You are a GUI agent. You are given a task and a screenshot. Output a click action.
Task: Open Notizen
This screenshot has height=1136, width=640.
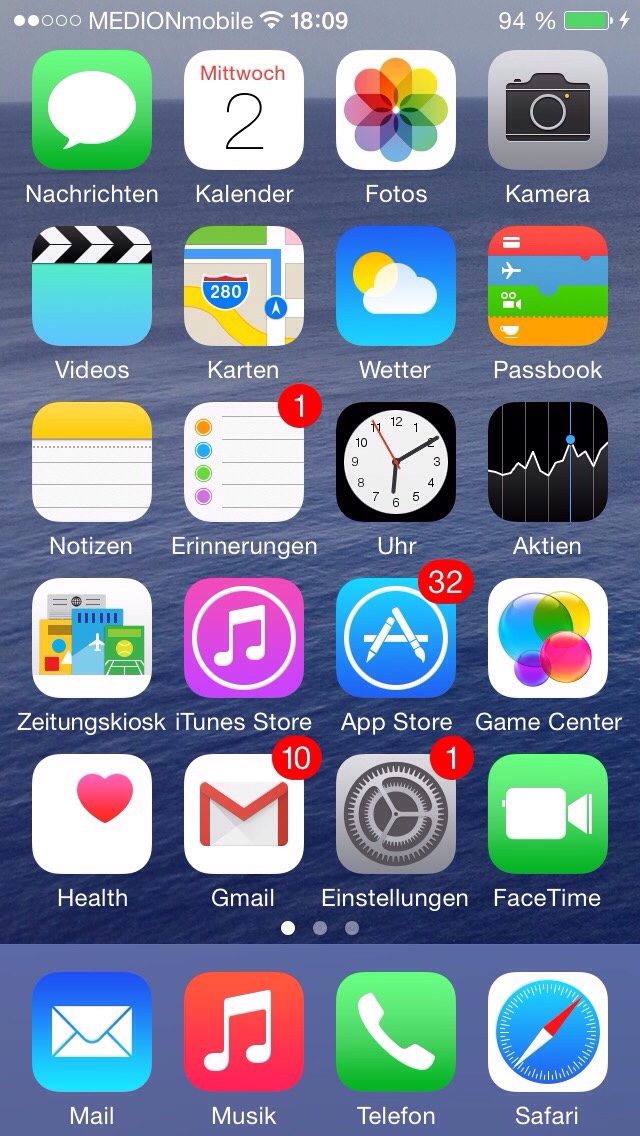(92, 462)
